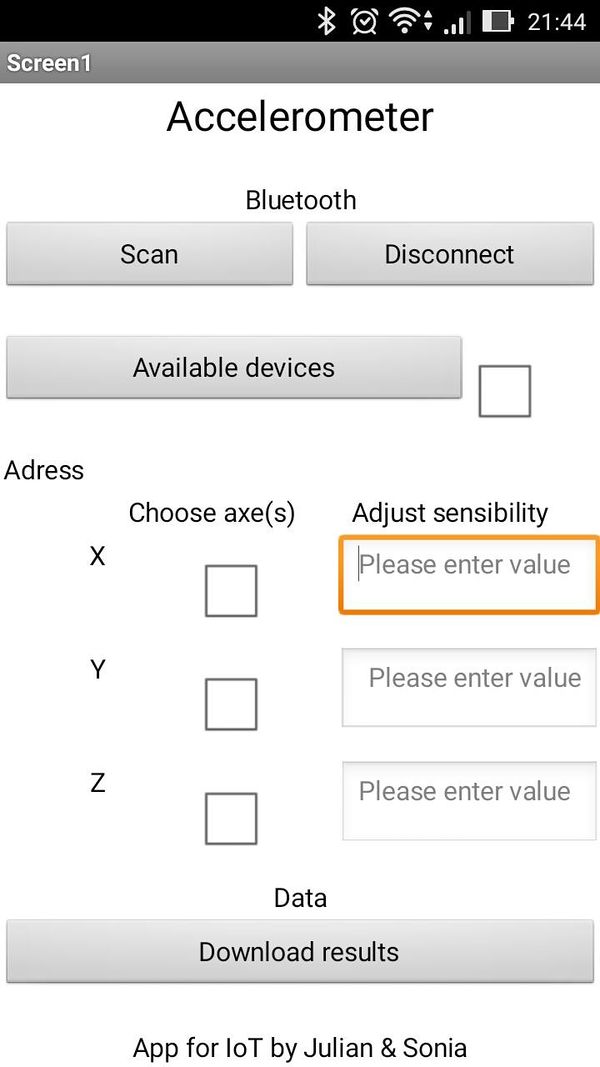Screen dimensions: 600x1067
Task: Download results
Action: (x=299, y=951)
